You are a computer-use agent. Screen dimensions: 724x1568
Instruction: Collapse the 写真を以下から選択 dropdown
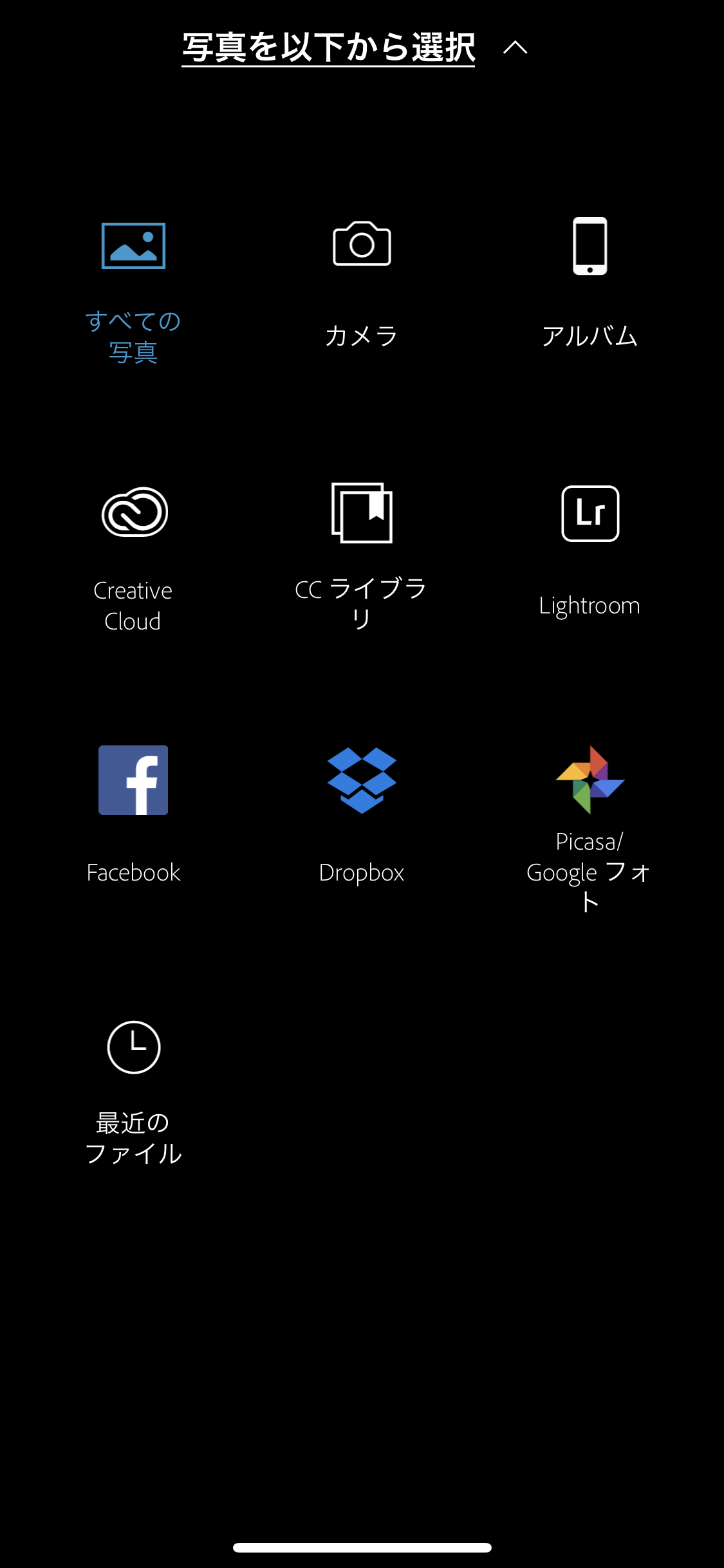point(515,48)
